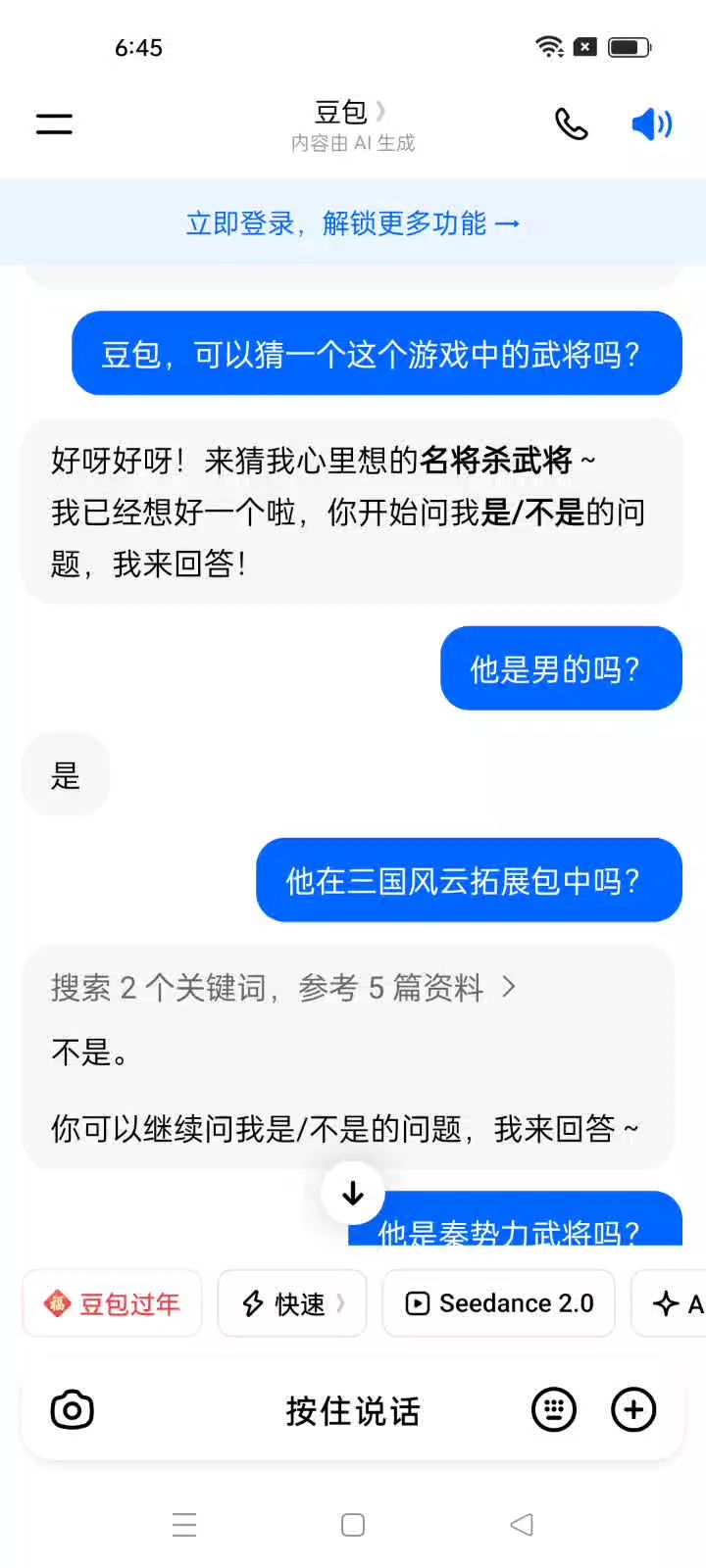
Task: Tap 按住说话 voice input button
Action: pyautogui.click(x=353, y=1411)
